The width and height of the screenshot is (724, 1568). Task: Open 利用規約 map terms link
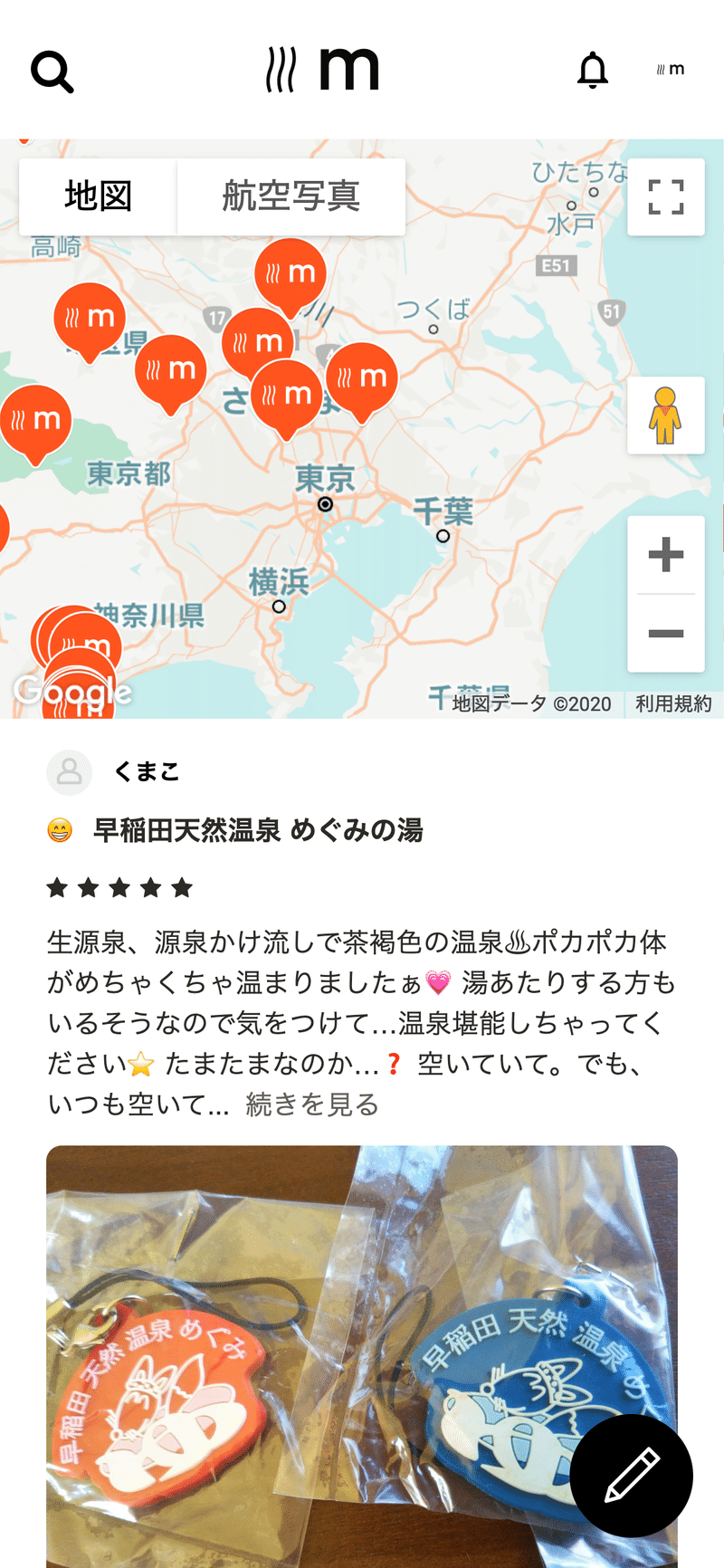673,703
